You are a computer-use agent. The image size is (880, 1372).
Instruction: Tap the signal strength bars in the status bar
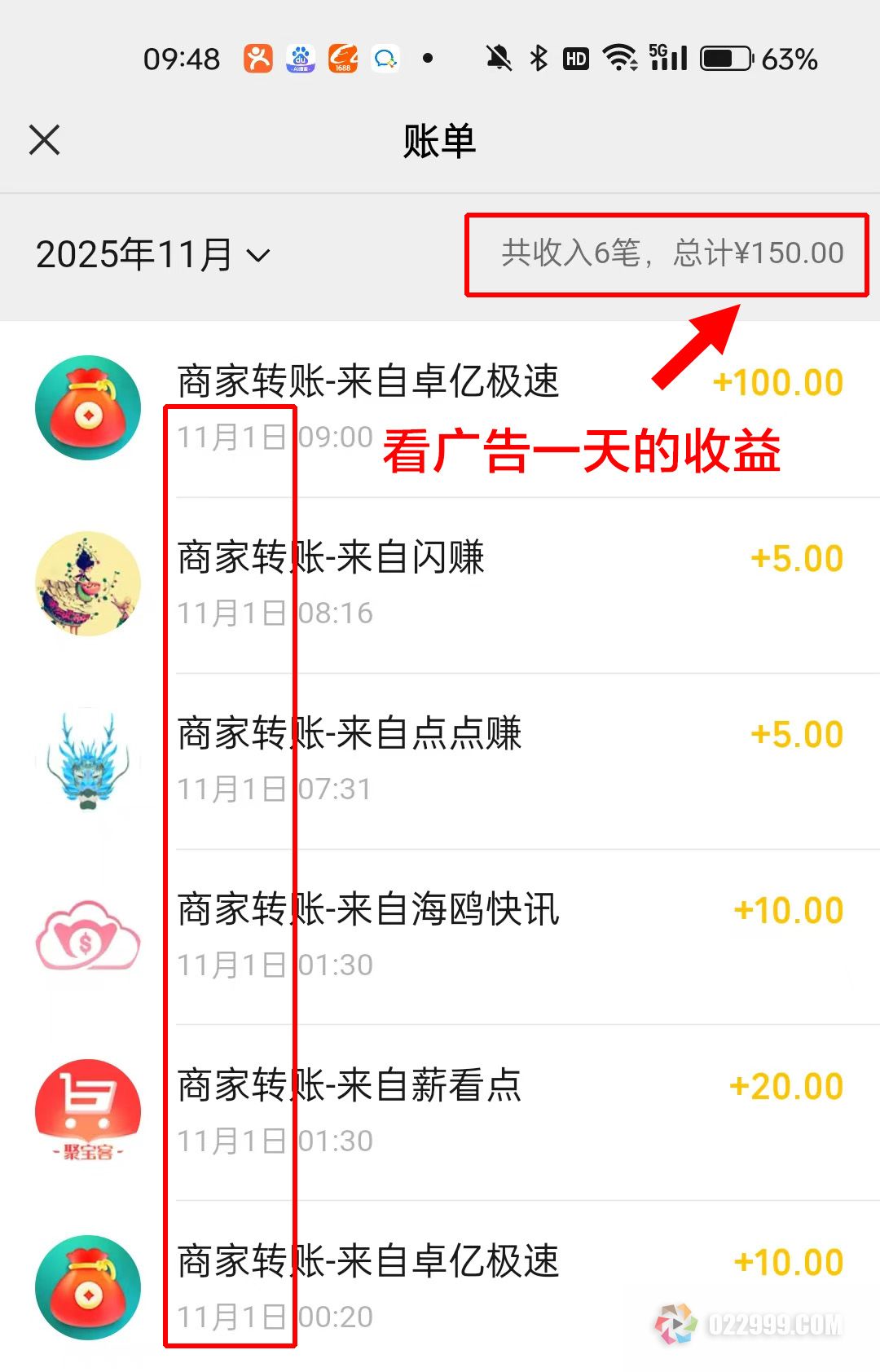click(668, 58)
